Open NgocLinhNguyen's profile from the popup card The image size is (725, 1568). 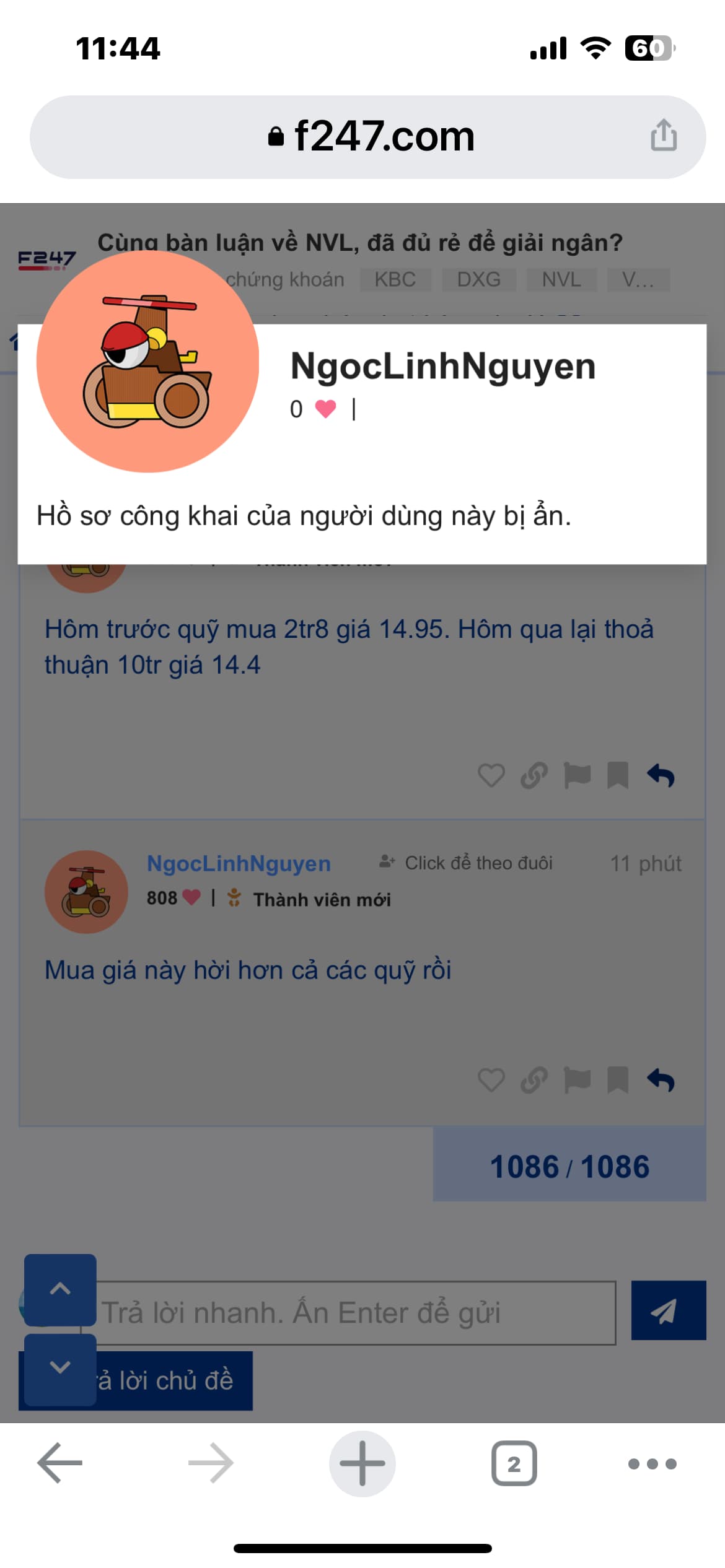(442, 366)
